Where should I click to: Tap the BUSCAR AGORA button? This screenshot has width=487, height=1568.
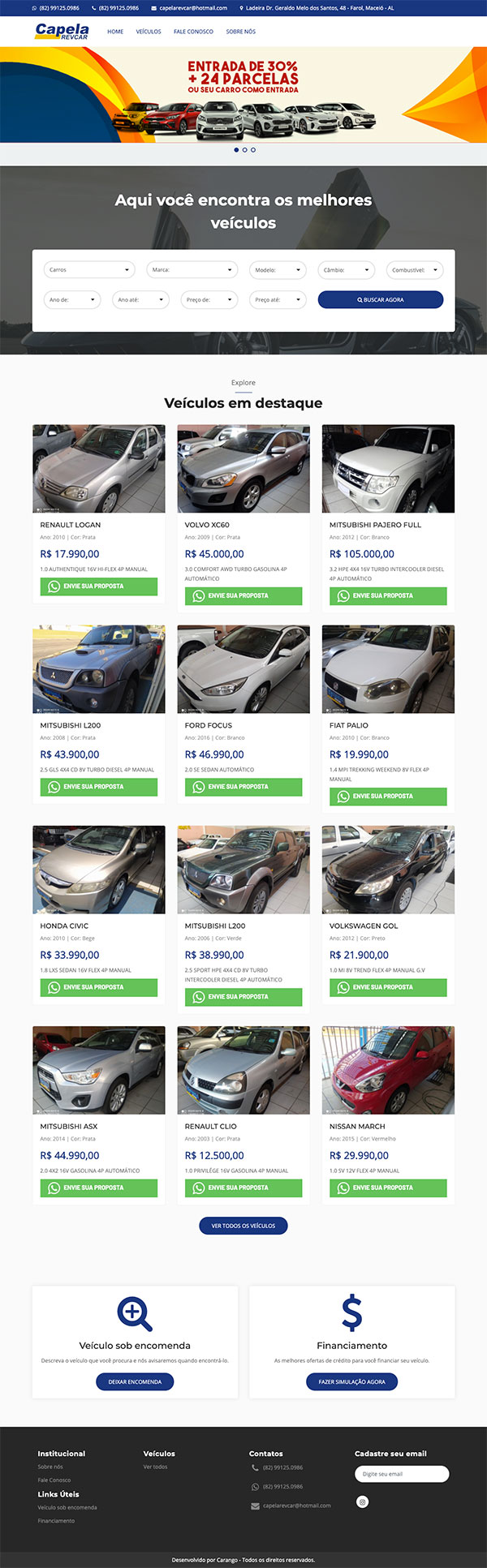380,300
